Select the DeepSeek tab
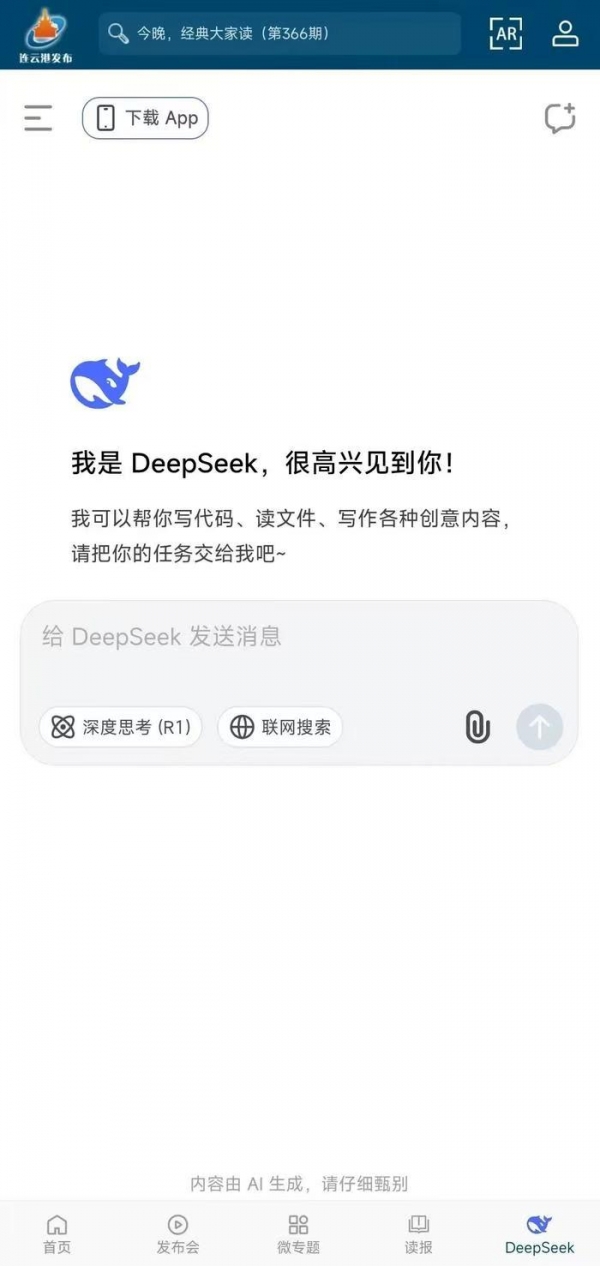600x1266 pixels. coord(540,1234)
